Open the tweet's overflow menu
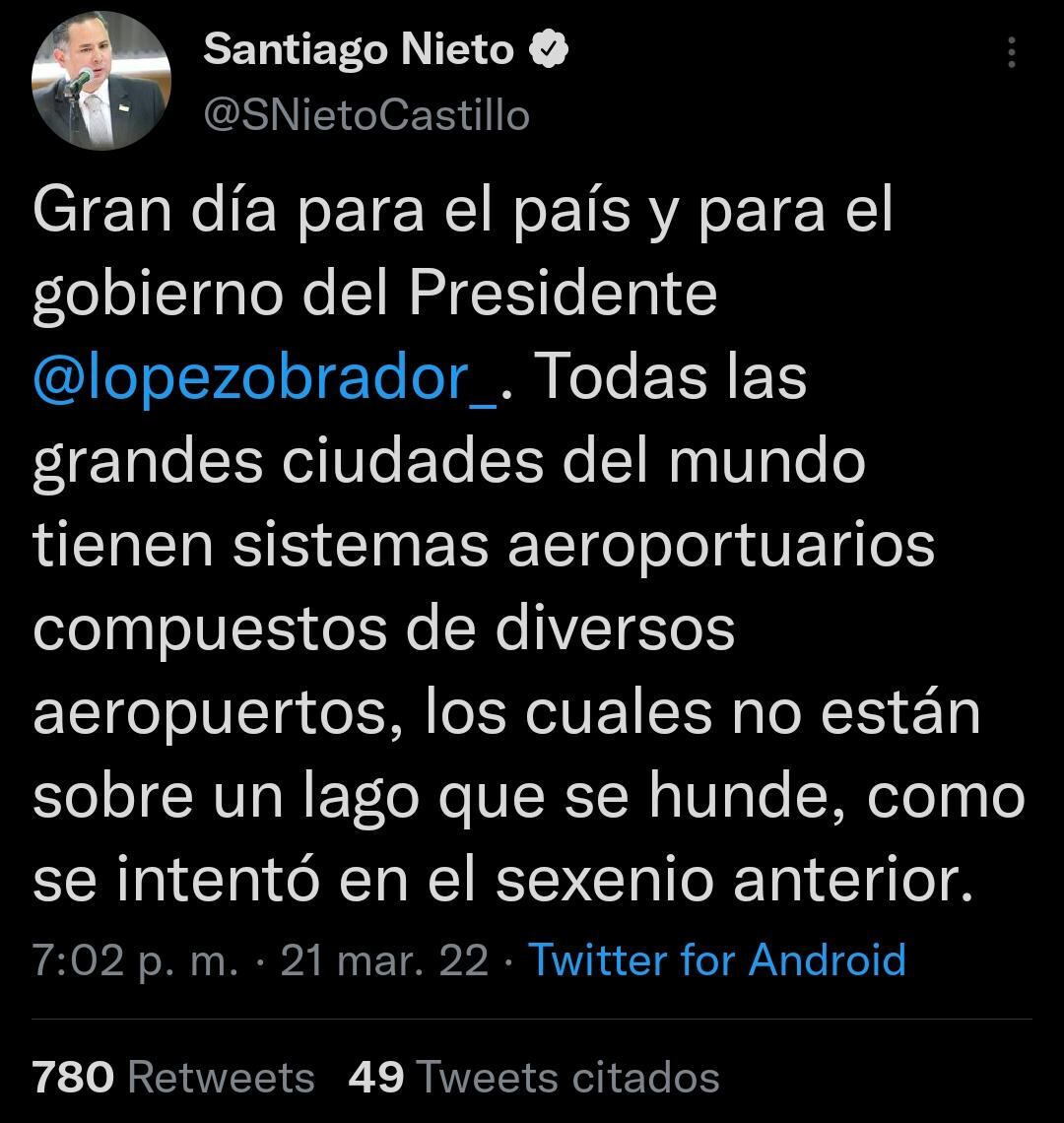This screenshot has height=1123, width=1064. click(1011, 53)
